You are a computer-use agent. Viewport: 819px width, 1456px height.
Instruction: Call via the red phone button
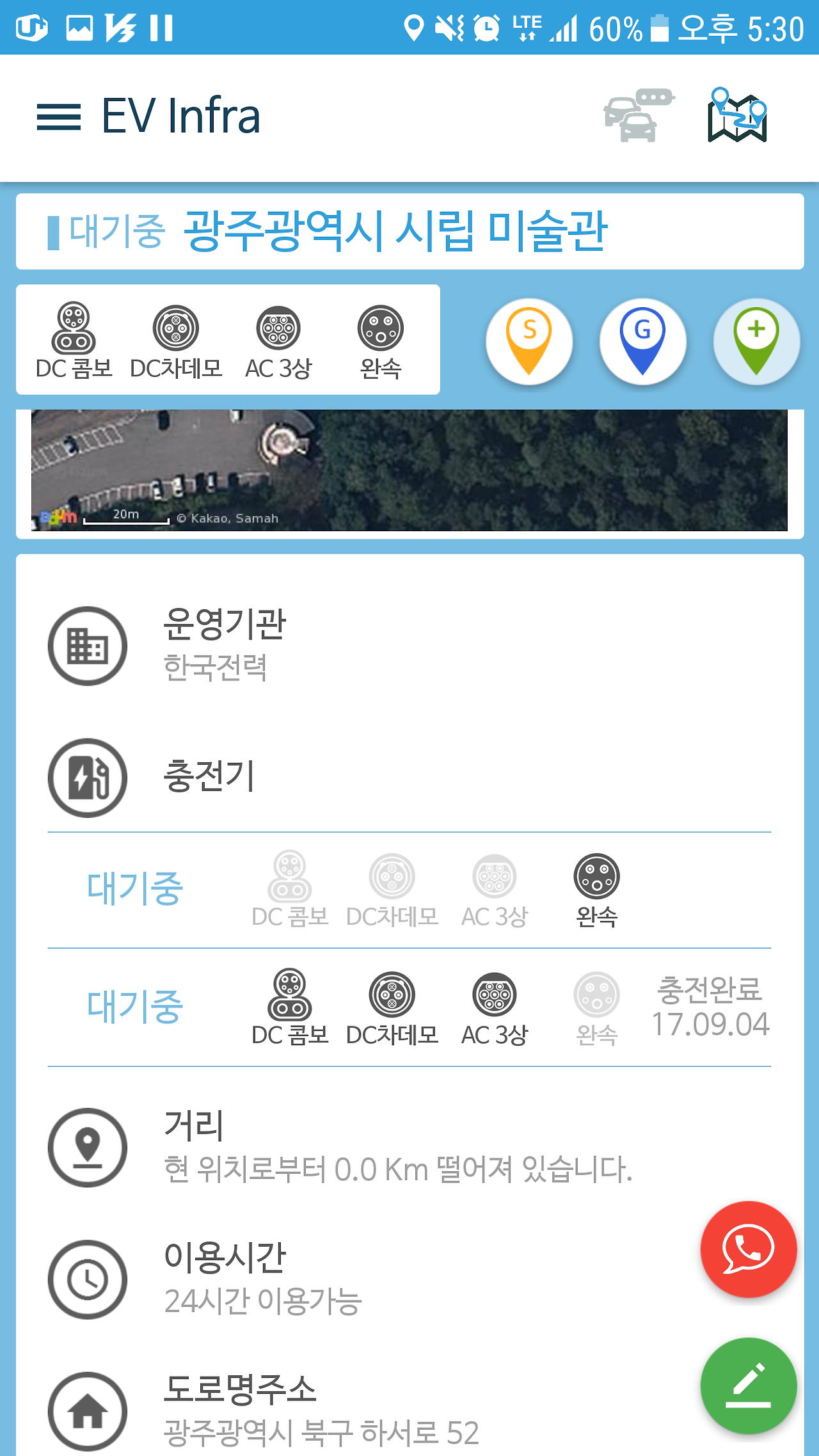tap(749, 1249)
